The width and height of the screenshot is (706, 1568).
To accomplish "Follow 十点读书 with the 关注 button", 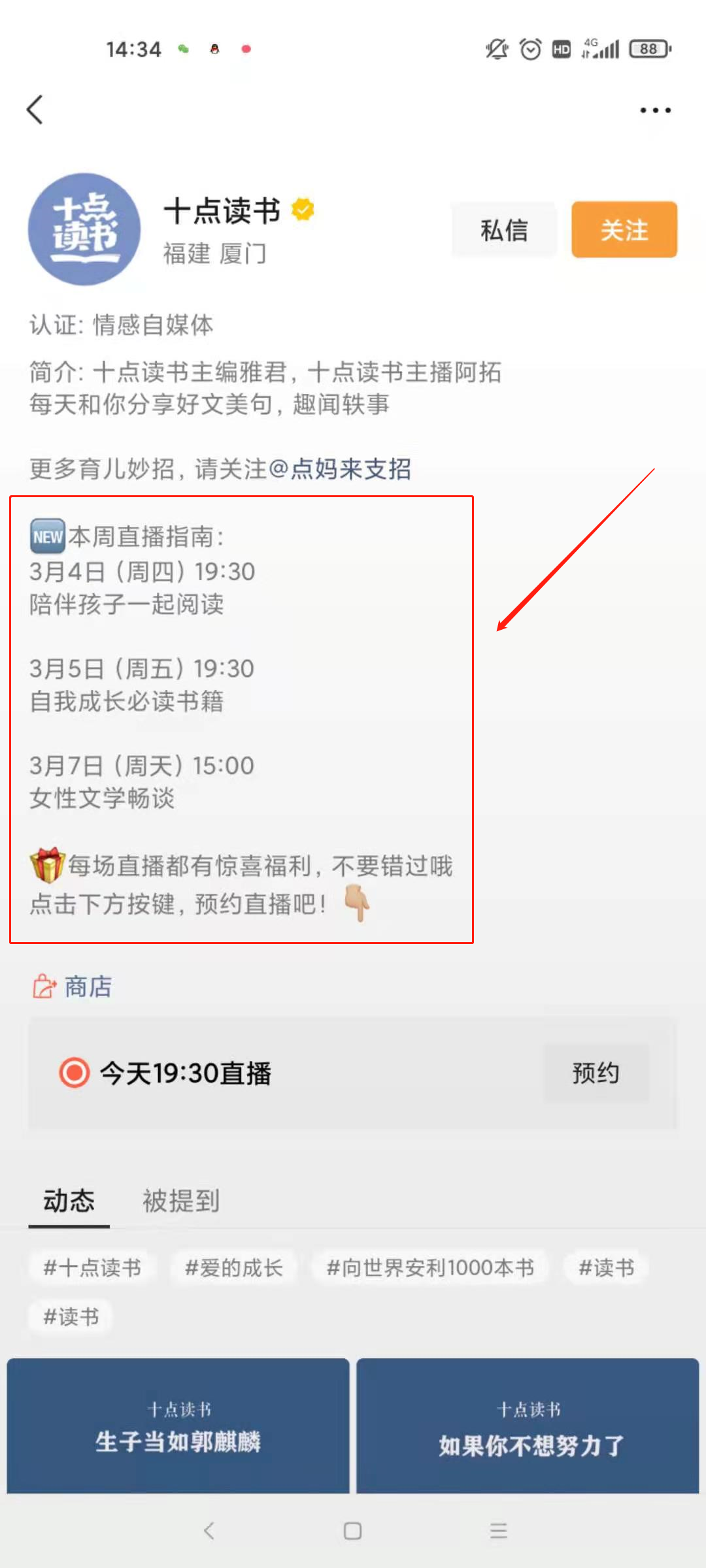I will coord(624,230).
